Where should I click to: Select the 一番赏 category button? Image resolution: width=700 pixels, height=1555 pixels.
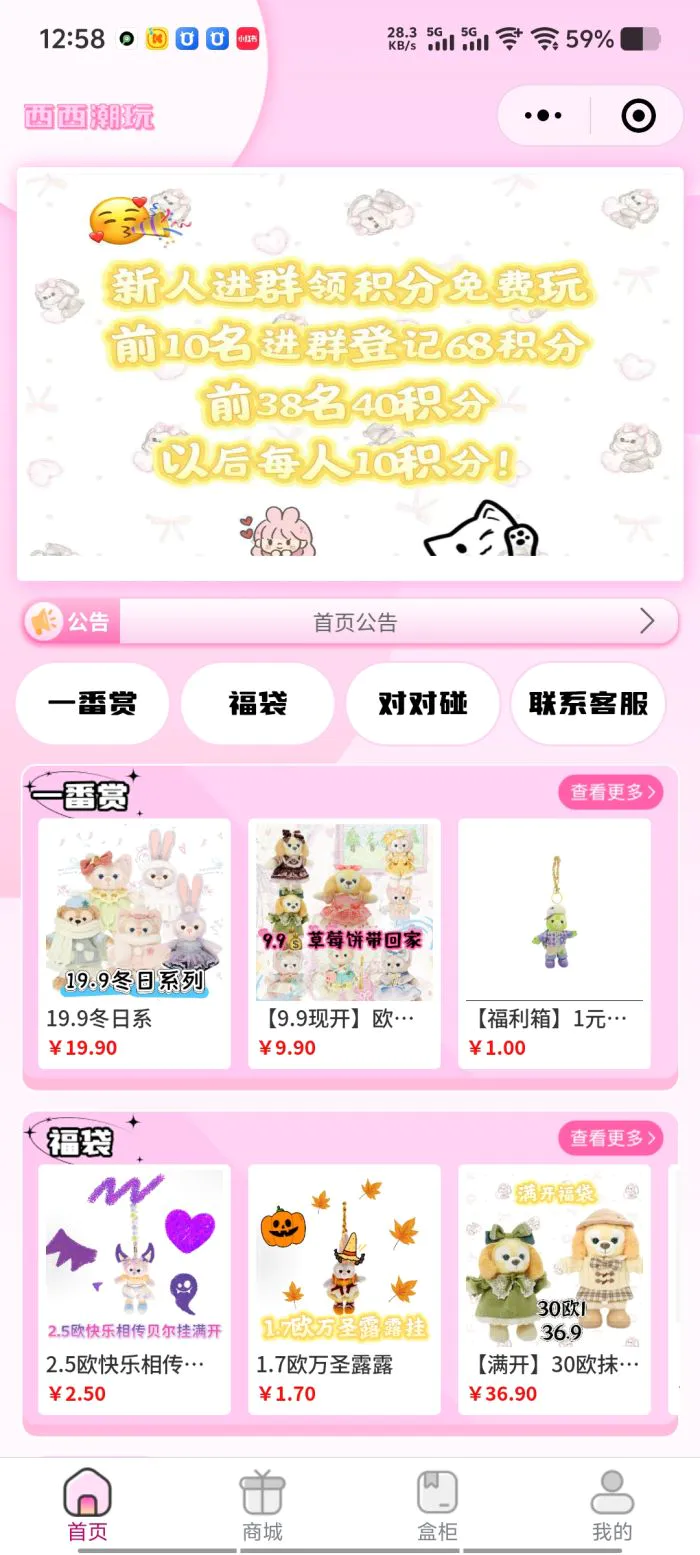[93, 704]
